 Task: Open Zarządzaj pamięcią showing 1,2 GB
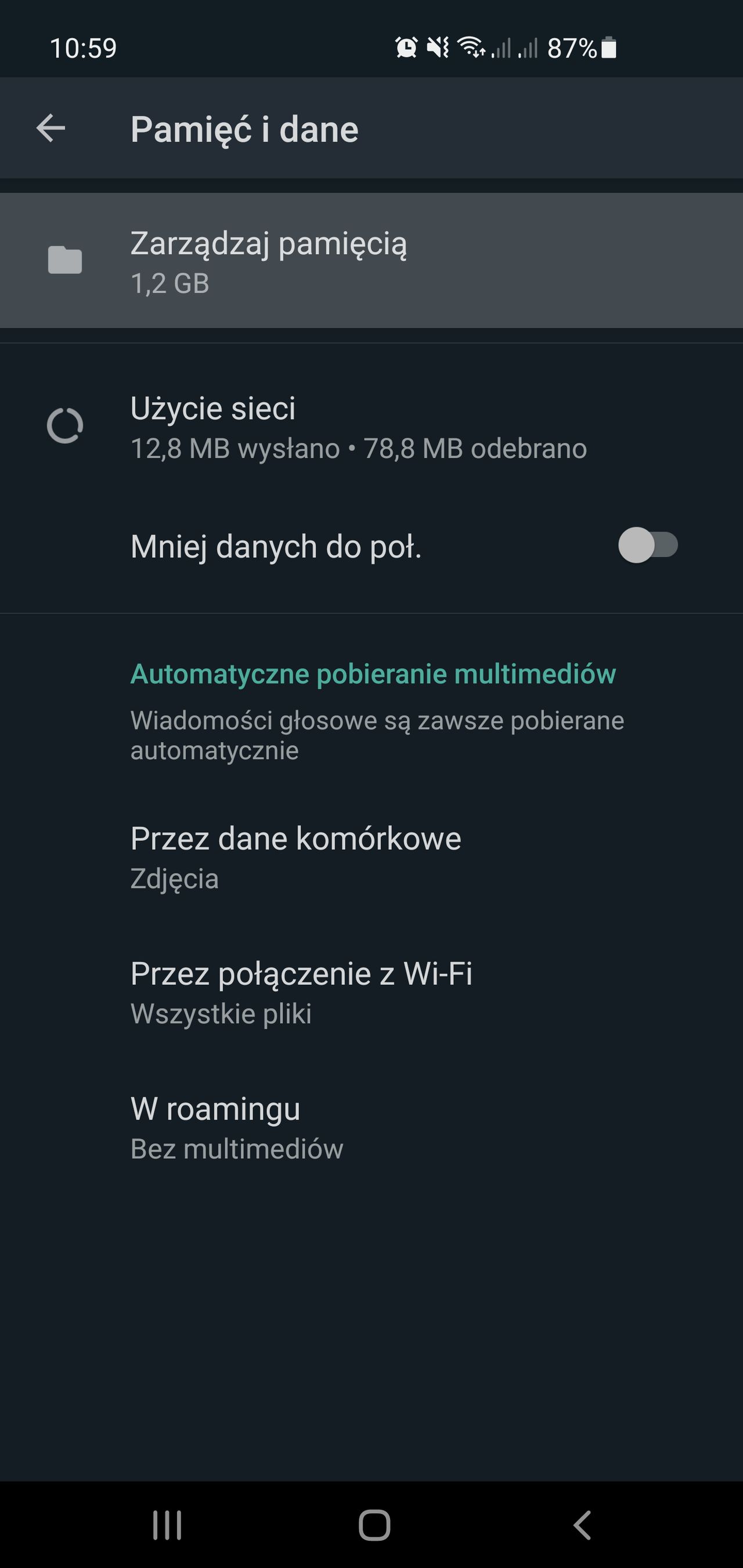(271, 261)
